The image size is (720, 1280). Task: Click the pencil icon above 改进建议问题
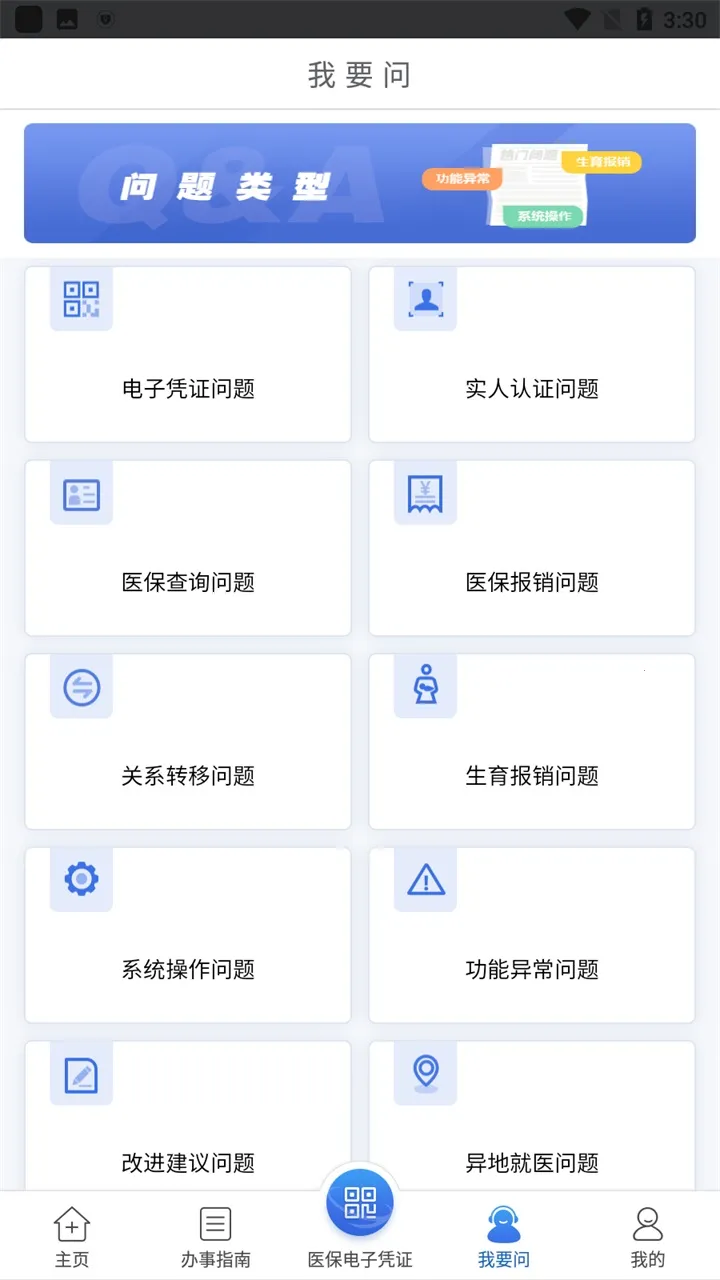pos(81,1074)
